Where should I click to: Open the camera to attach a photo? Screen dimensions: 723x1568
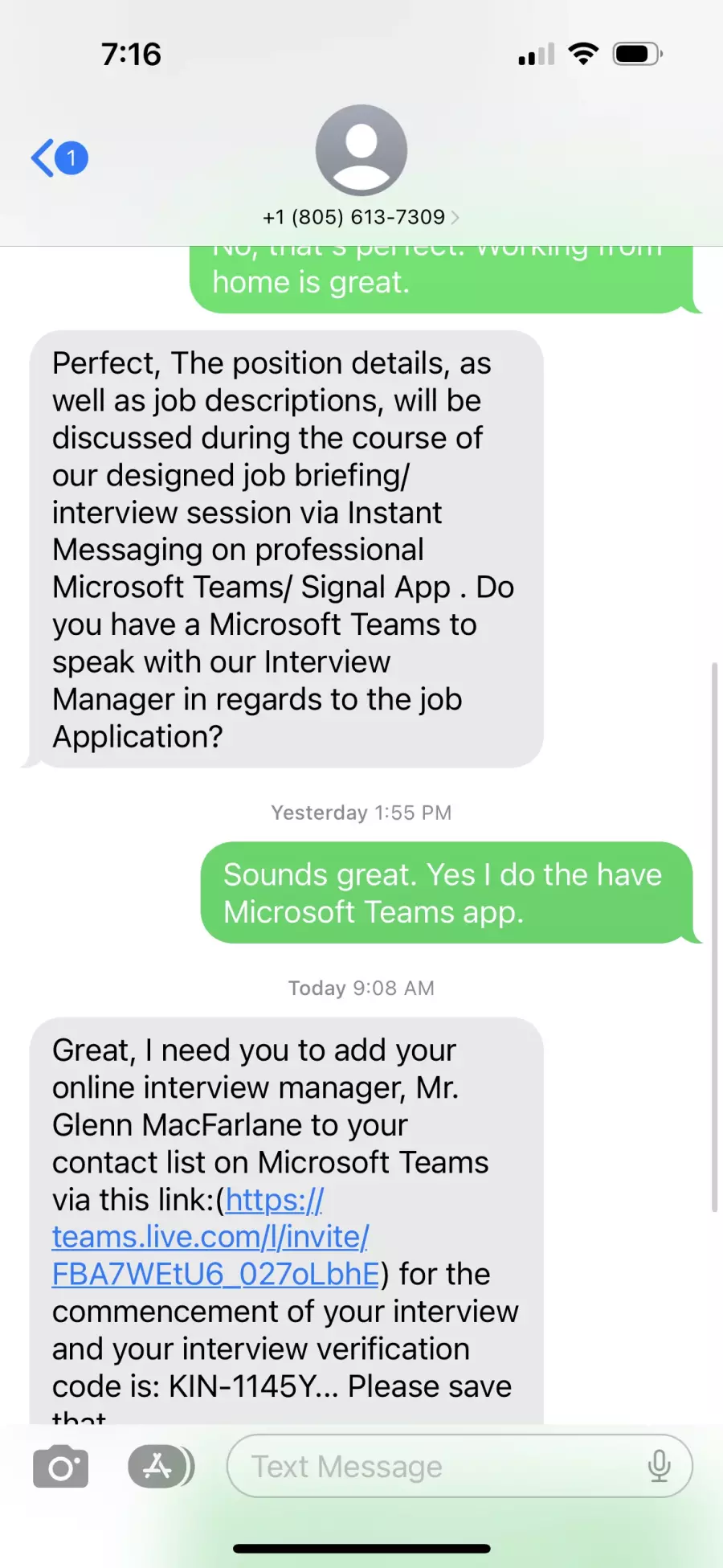[x=61, y=1467]
